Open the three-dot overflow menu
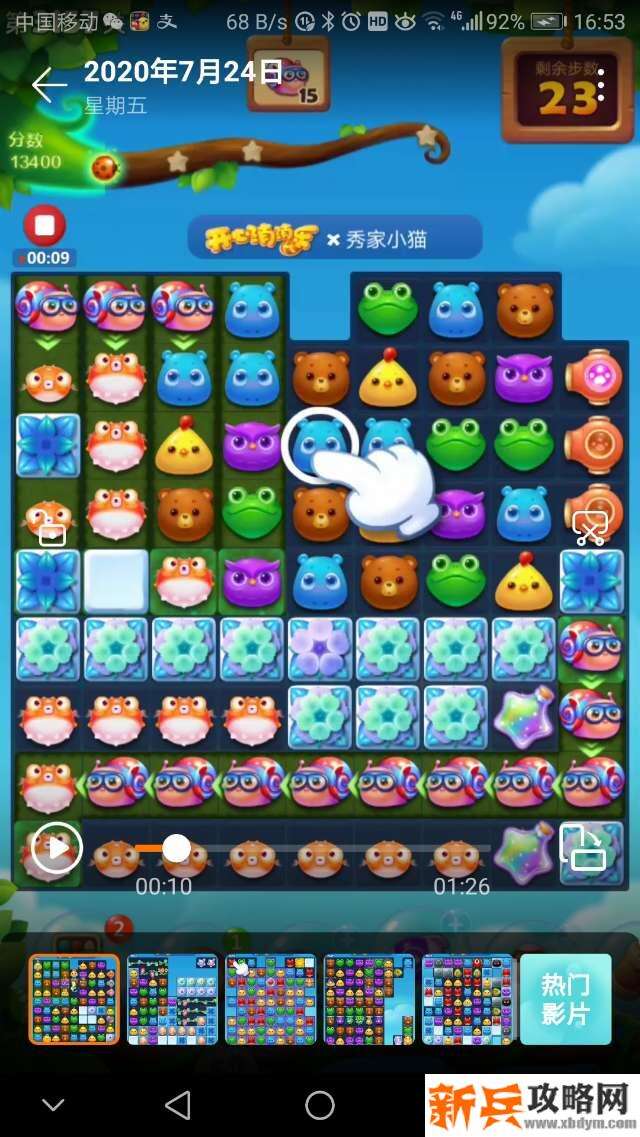The image size is (640, 1137). pyautogui.click(x=601, y=85)
